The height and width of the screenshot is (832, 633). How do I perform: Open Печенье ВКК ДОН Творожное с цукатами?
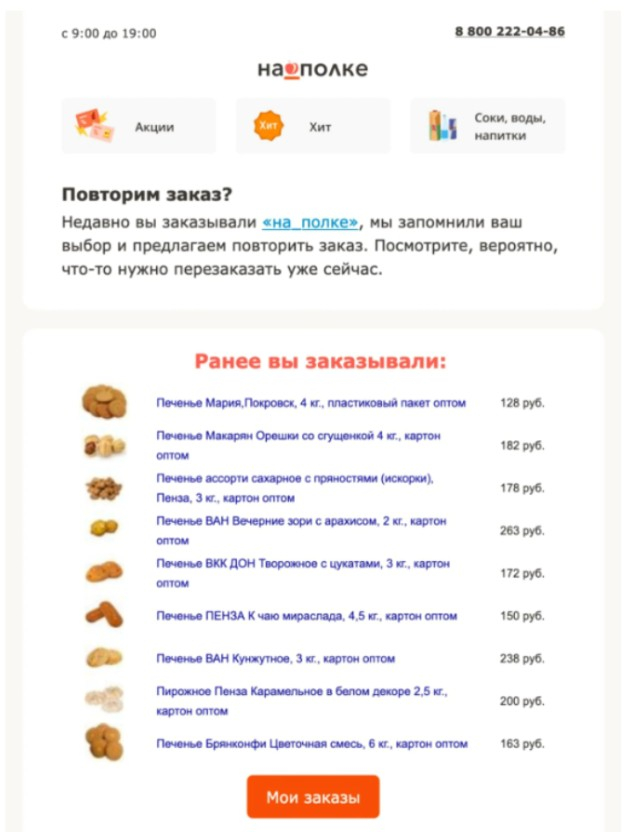[x=302, y=572]
